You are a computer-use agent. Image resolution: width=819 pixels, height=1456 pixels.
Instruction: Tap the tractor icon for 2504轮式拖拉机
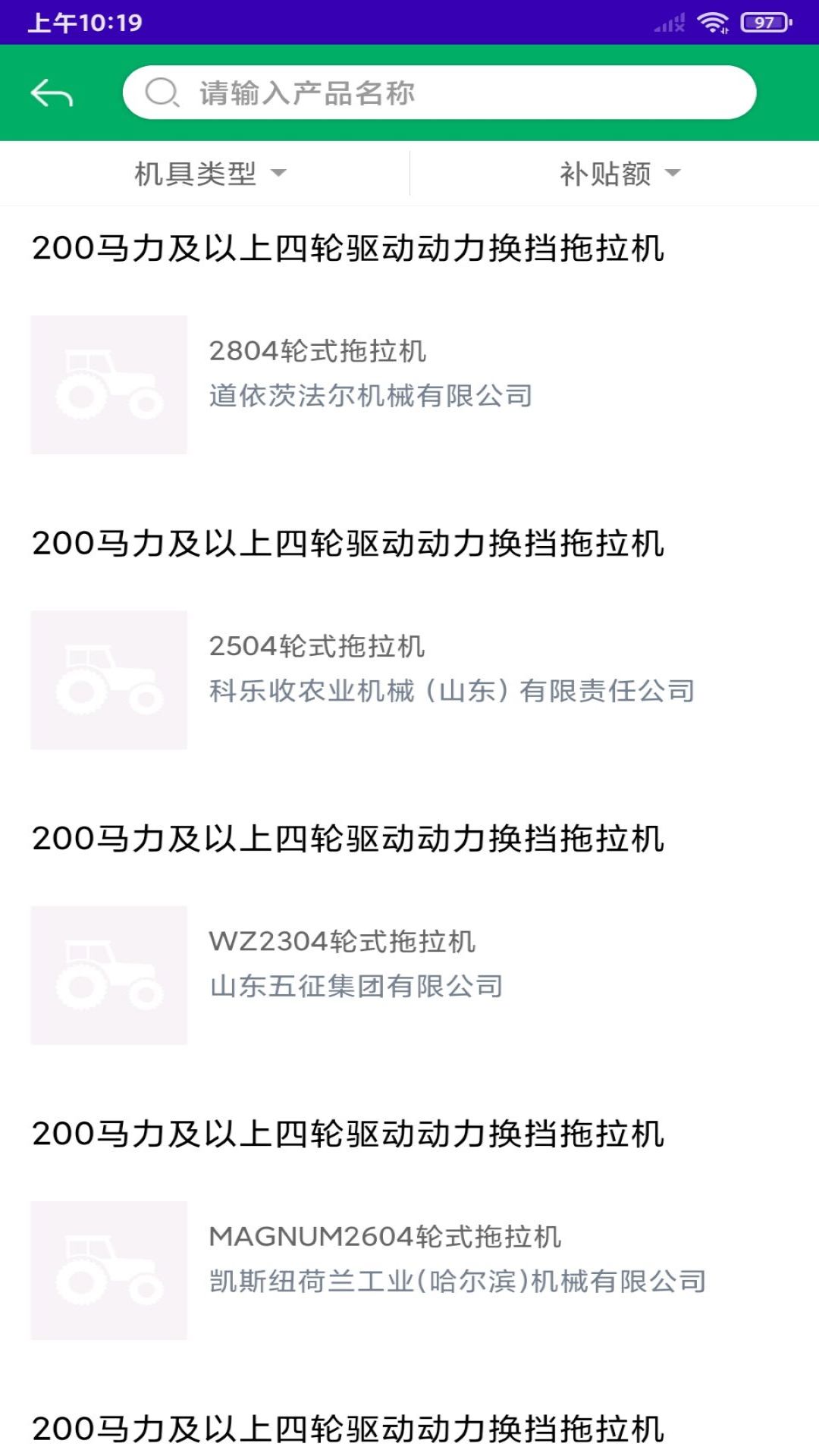click(108, 677)
